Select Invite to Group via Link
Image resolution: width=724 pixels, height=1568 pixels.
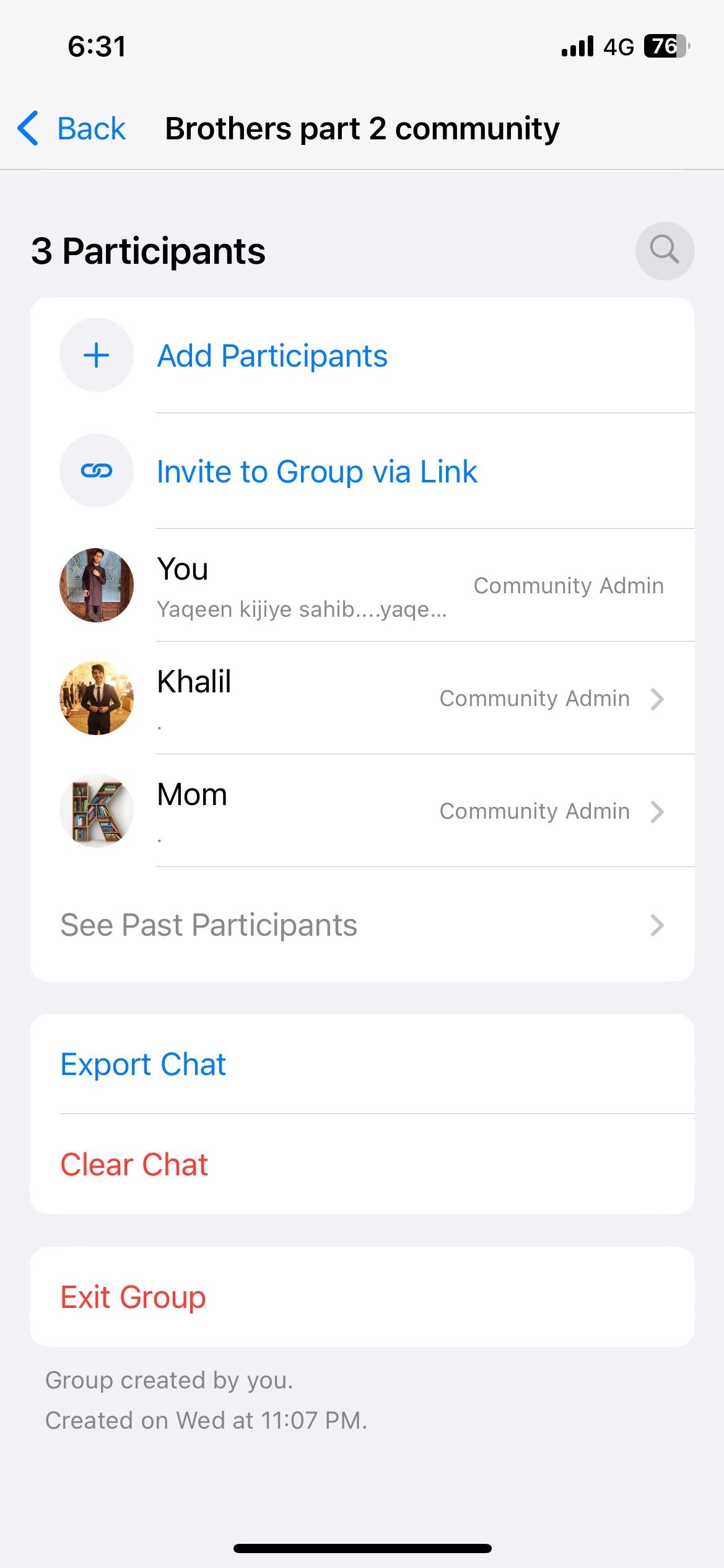tap(316, 472)
